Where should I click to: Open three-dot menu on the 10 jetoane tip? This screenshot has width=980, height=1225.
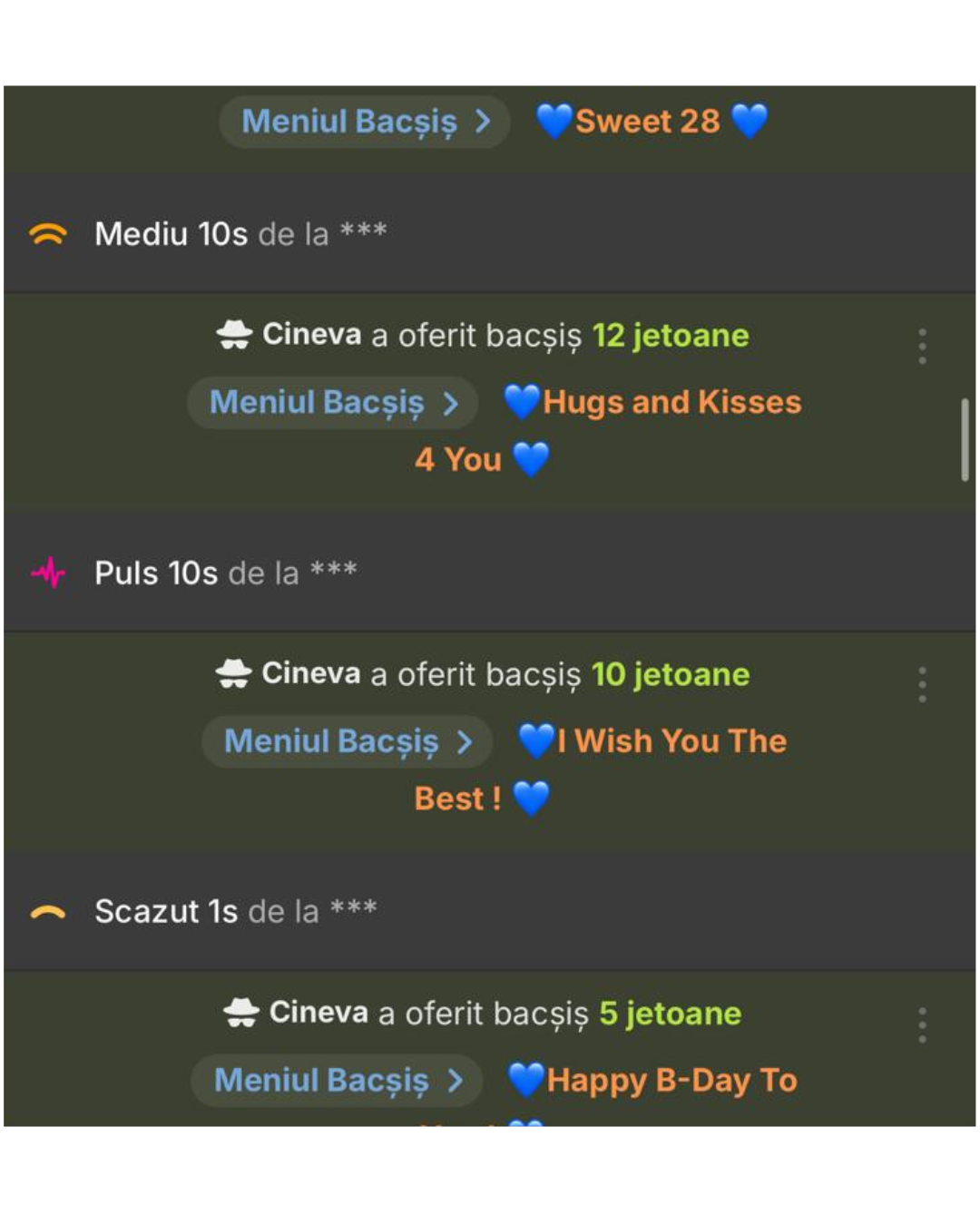pyautogui.click(x=922, y=685)
